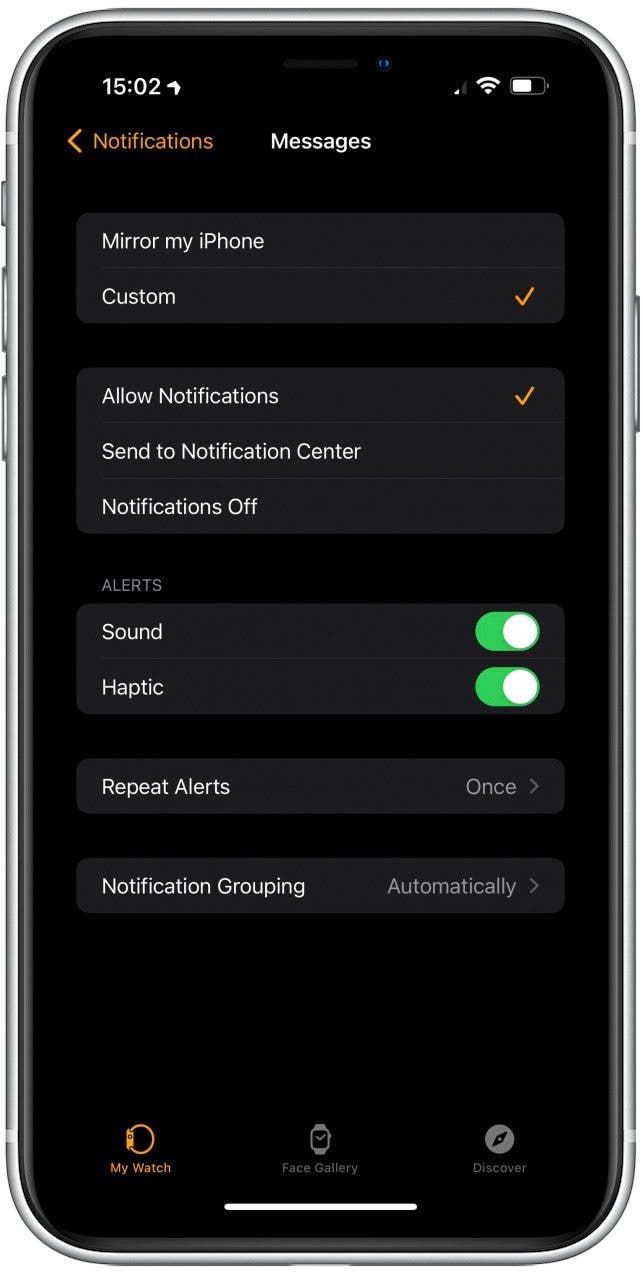Choose Send to Notification Center

320,452
